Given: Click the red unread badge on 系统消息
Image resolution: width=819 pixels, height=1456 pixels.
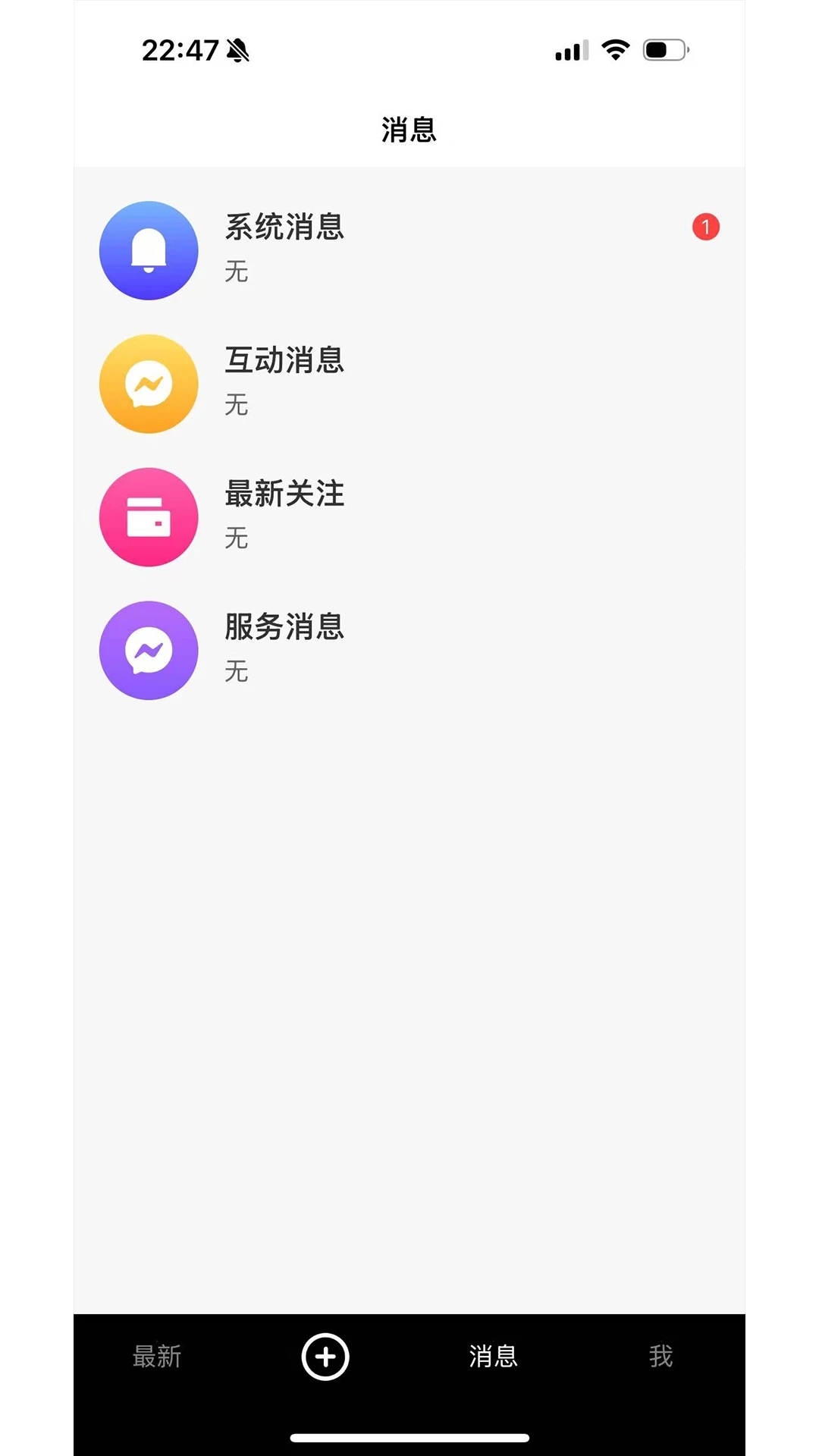Looking at the screenshot, I should (705, 228).
